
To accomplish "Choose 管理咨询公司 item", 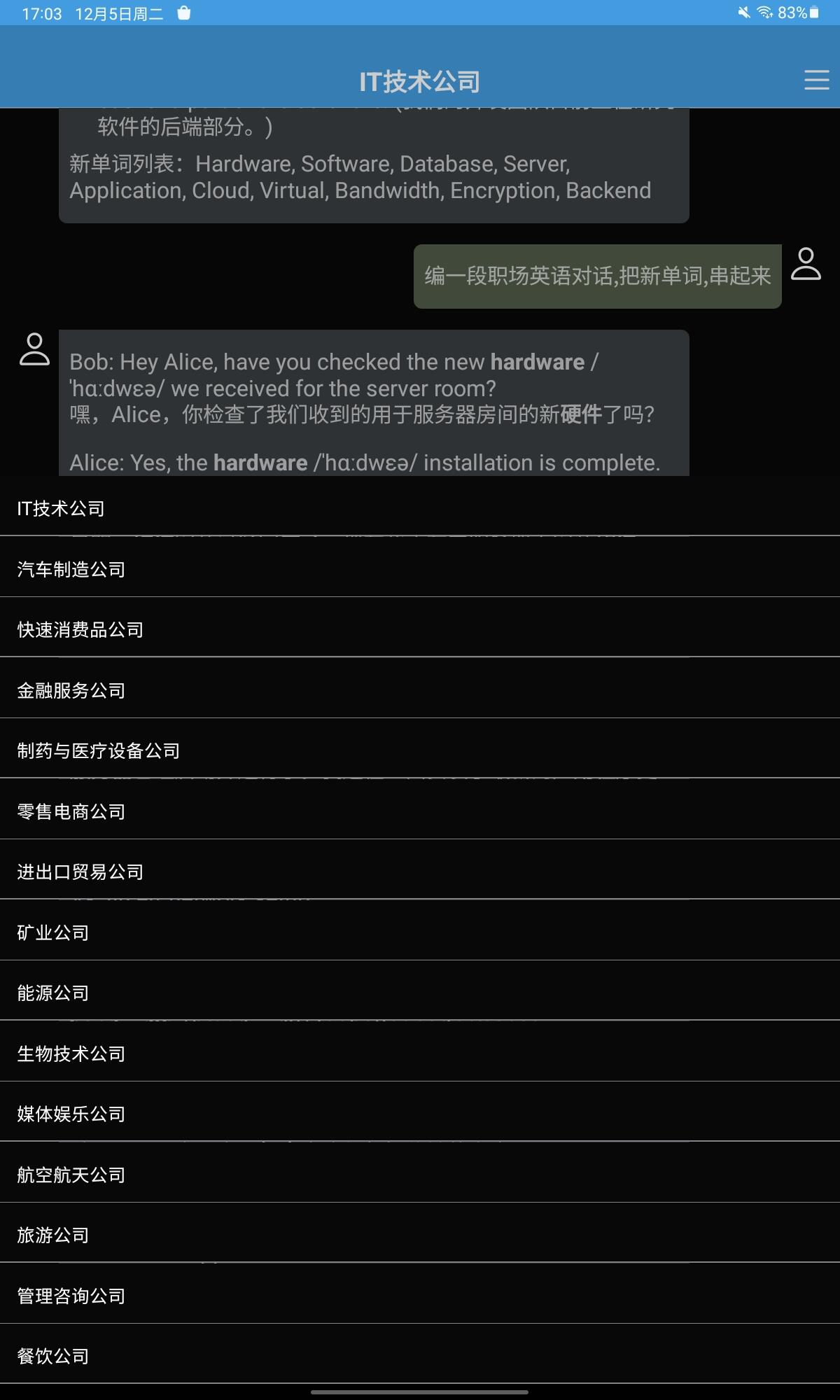I will coord(71,1296).
